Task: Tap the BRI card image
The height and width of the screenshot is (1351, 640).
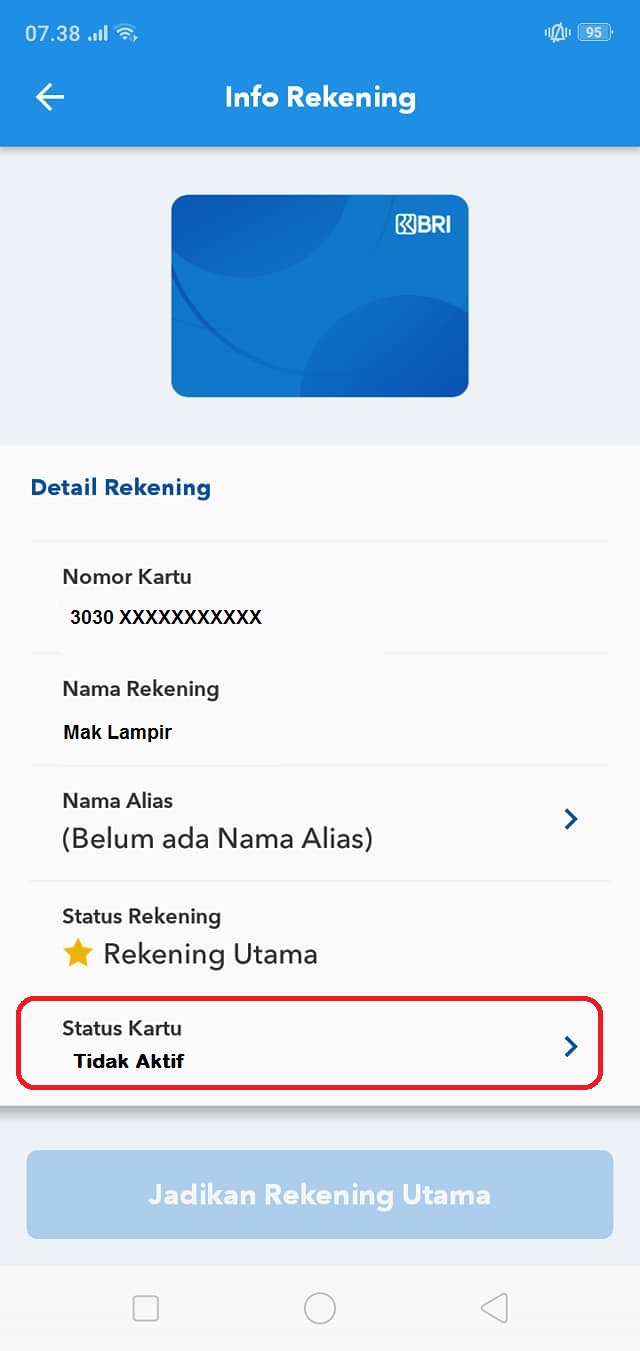Action: (320, 296)
